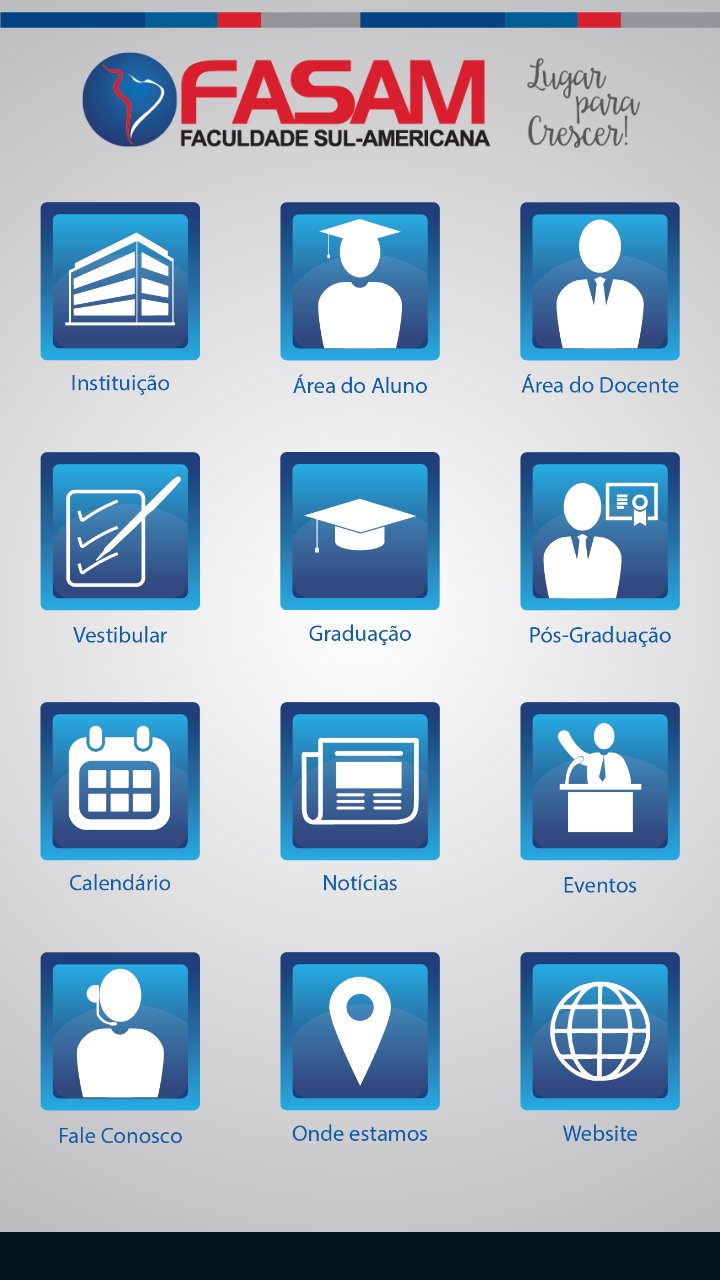Select the Pós-Graduação diploma icon
The height and width of the screenshot is (1280, 720).
point(599,531)
